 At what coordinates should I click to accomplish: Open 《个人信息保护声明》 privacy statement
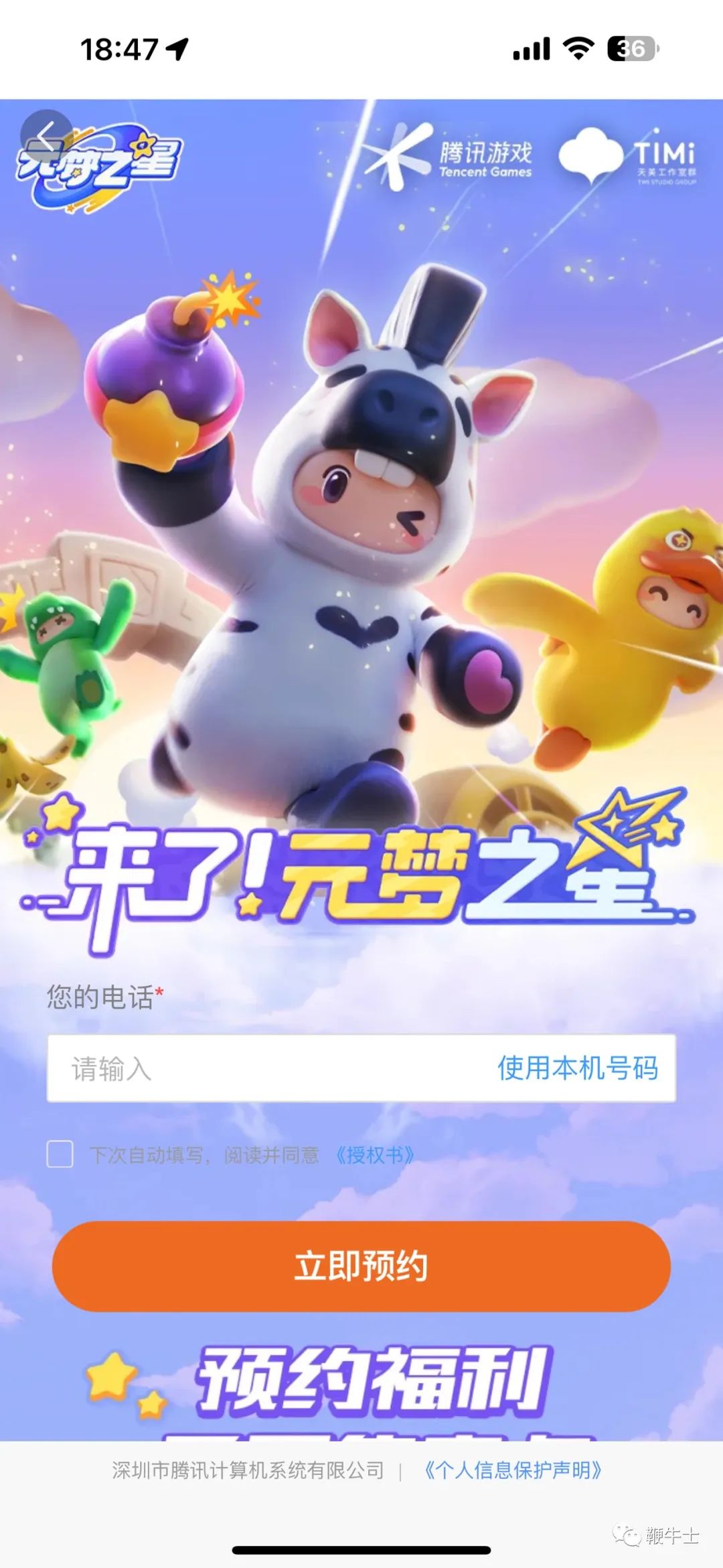click(513, 1470)
